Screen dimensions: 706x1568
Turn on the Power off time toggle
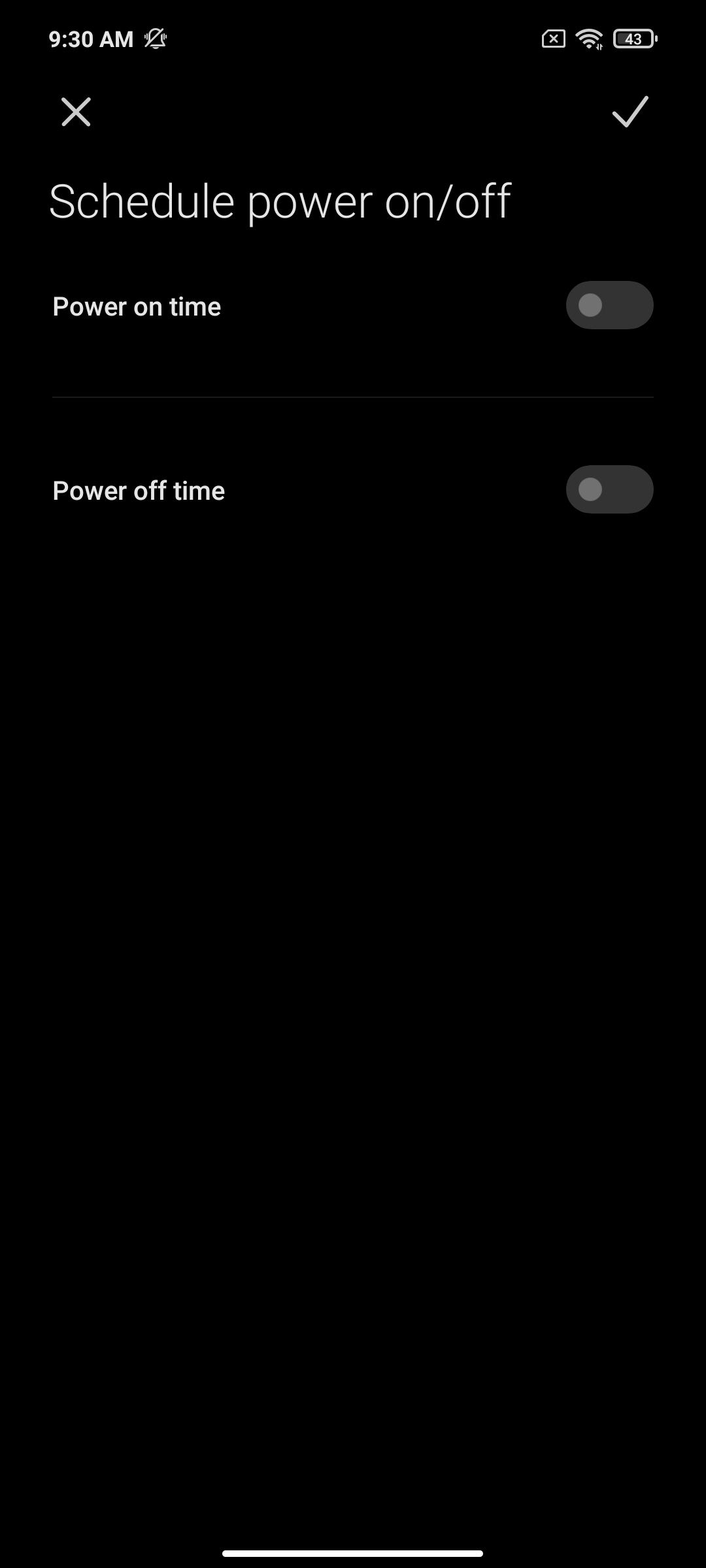tap(609, 489)
